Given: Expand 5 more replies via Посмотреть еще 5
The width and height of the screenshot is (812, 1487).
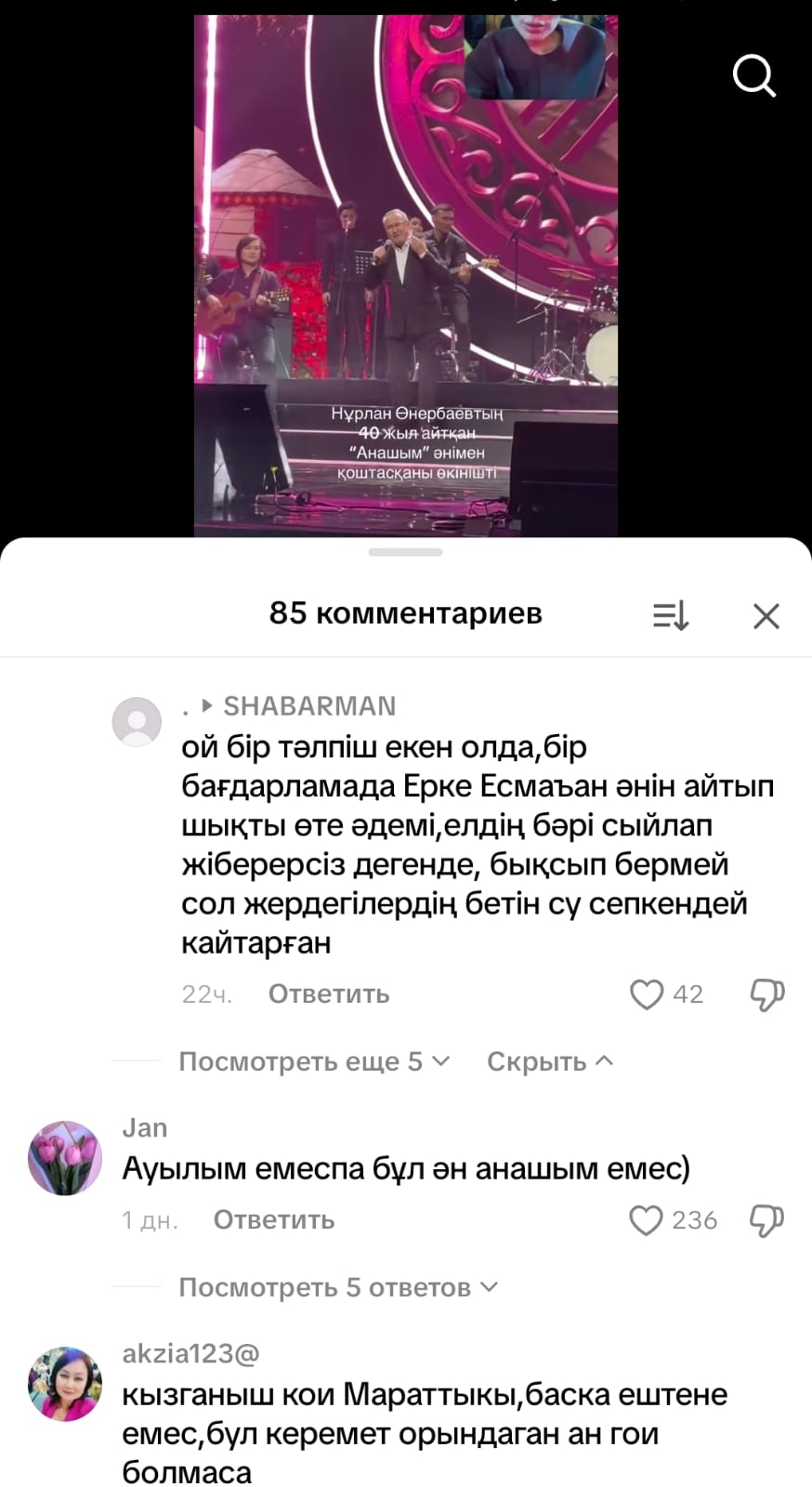Looking at the screenshot, I should (313, 1061).
